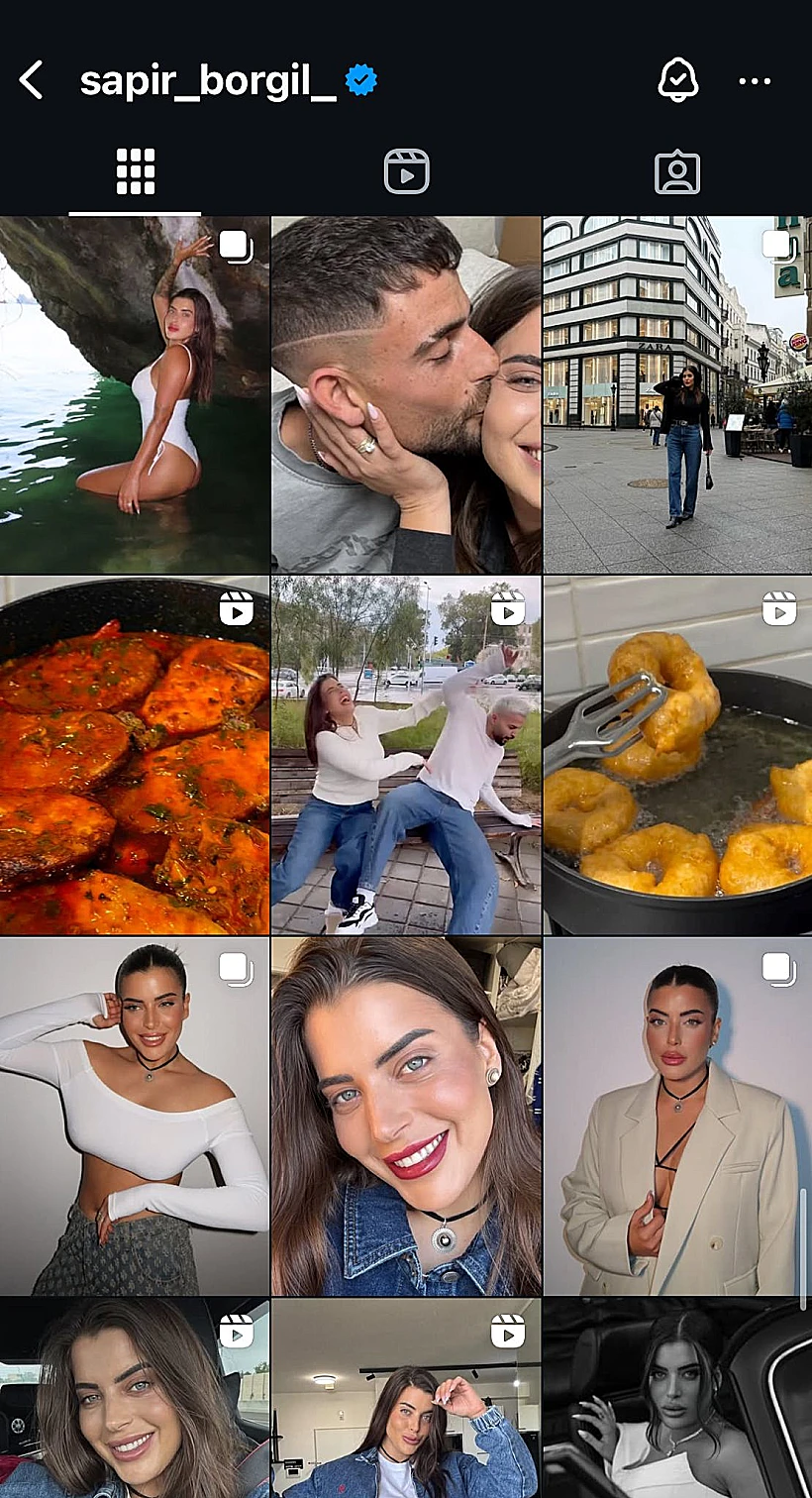This screenshot has height=1498, width=812.
Task: Go back using the arrow
Action: 32,80
